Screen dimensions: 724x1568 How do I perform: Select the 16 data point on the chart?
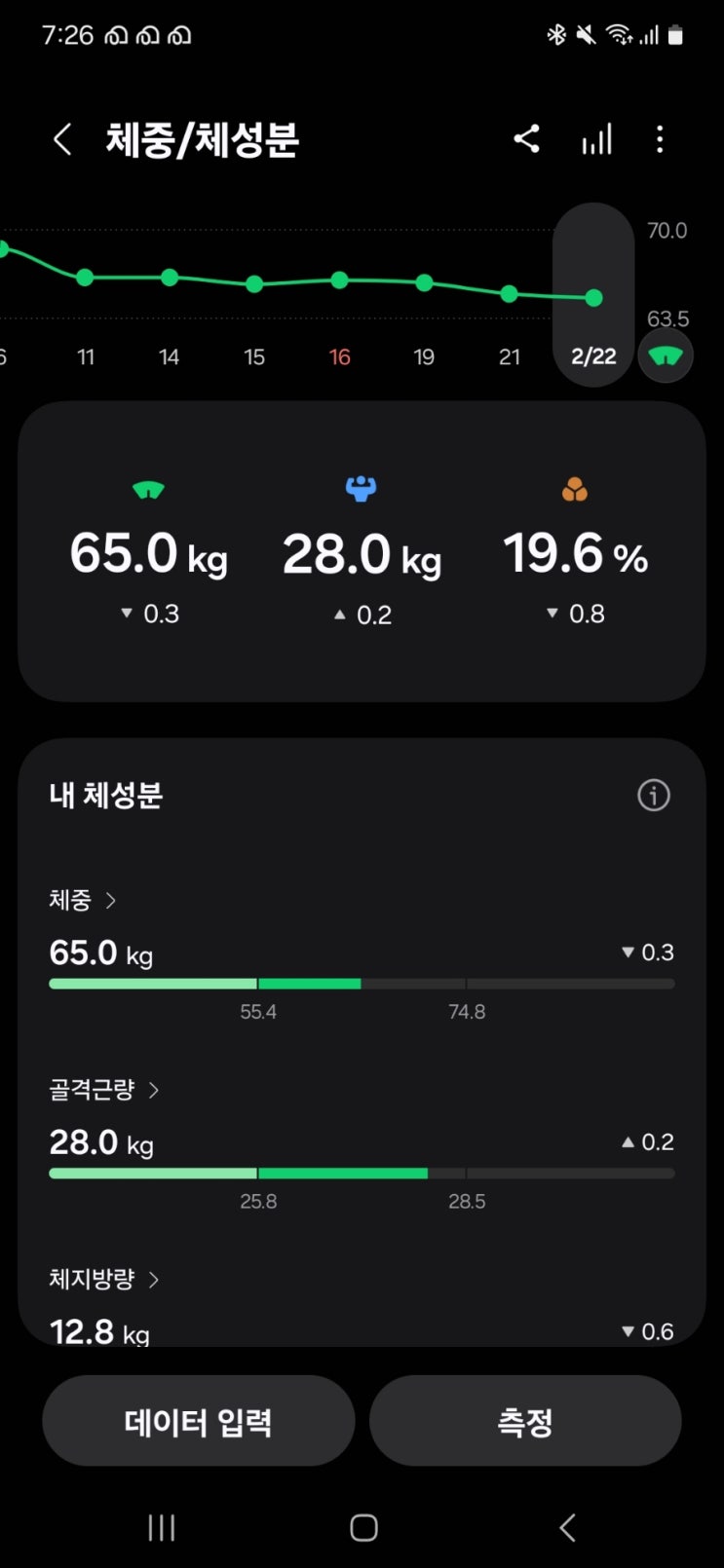pyautogui.click(x=339, y=280)
